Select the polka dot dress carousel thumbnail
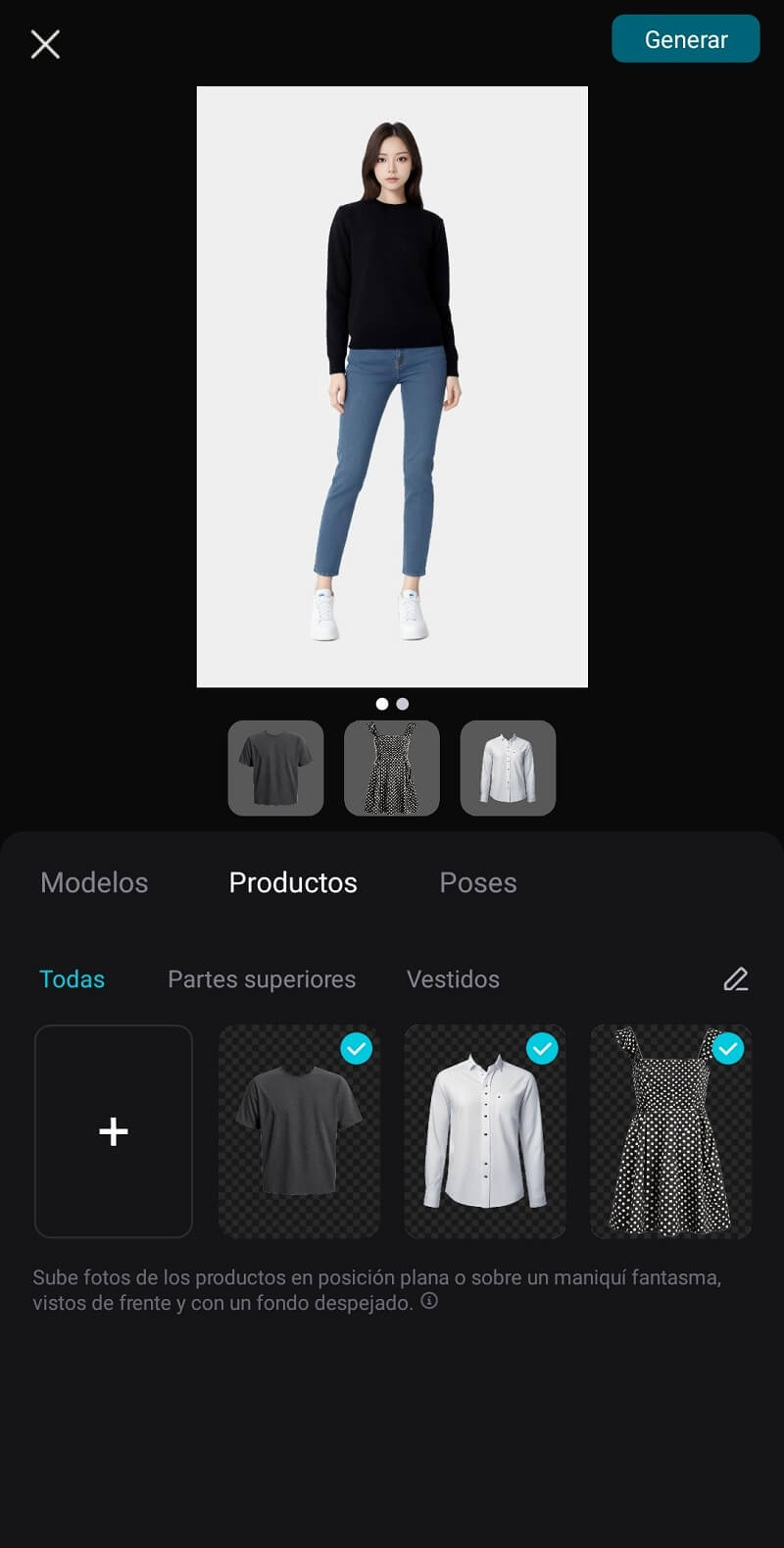 [392, 768]
